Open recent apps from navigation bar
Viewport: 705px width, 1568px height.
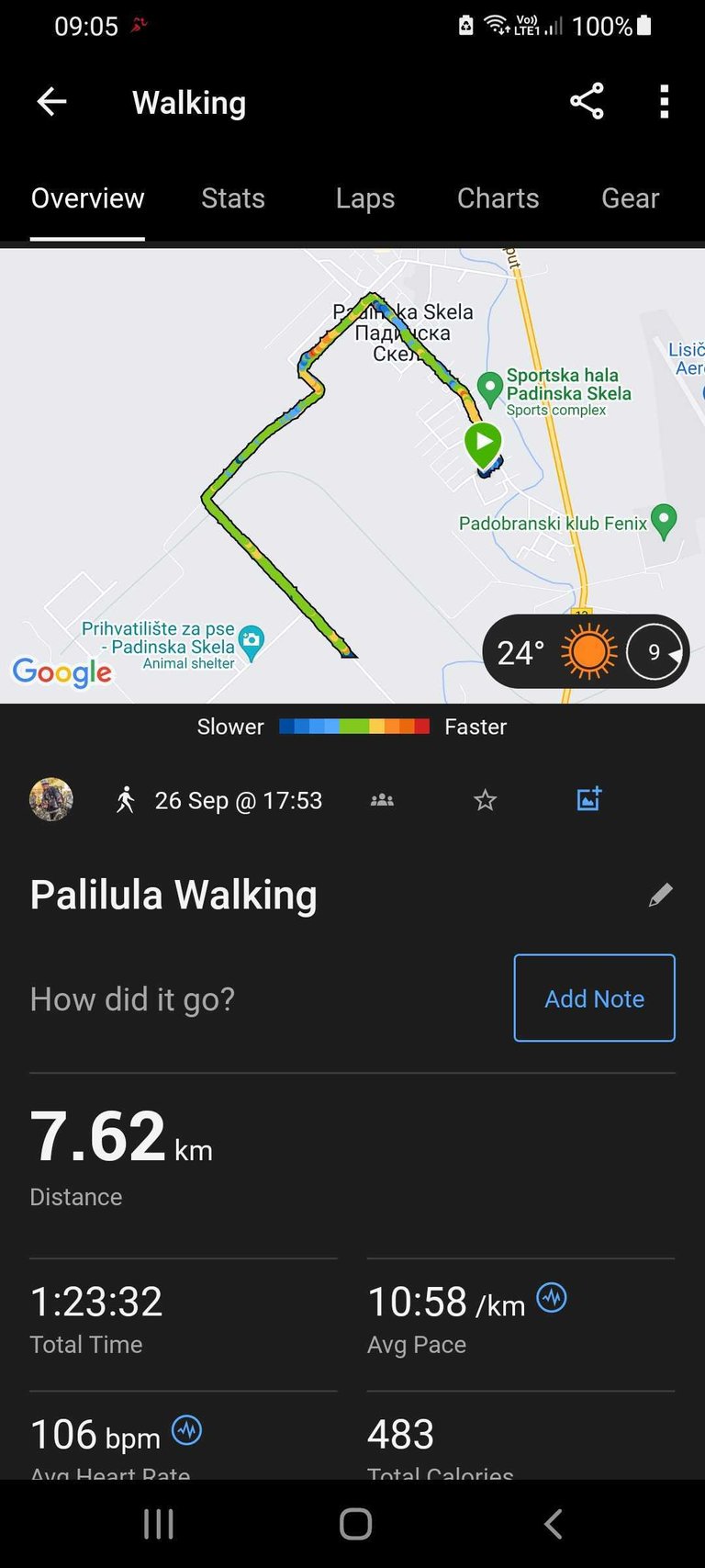159,1524
